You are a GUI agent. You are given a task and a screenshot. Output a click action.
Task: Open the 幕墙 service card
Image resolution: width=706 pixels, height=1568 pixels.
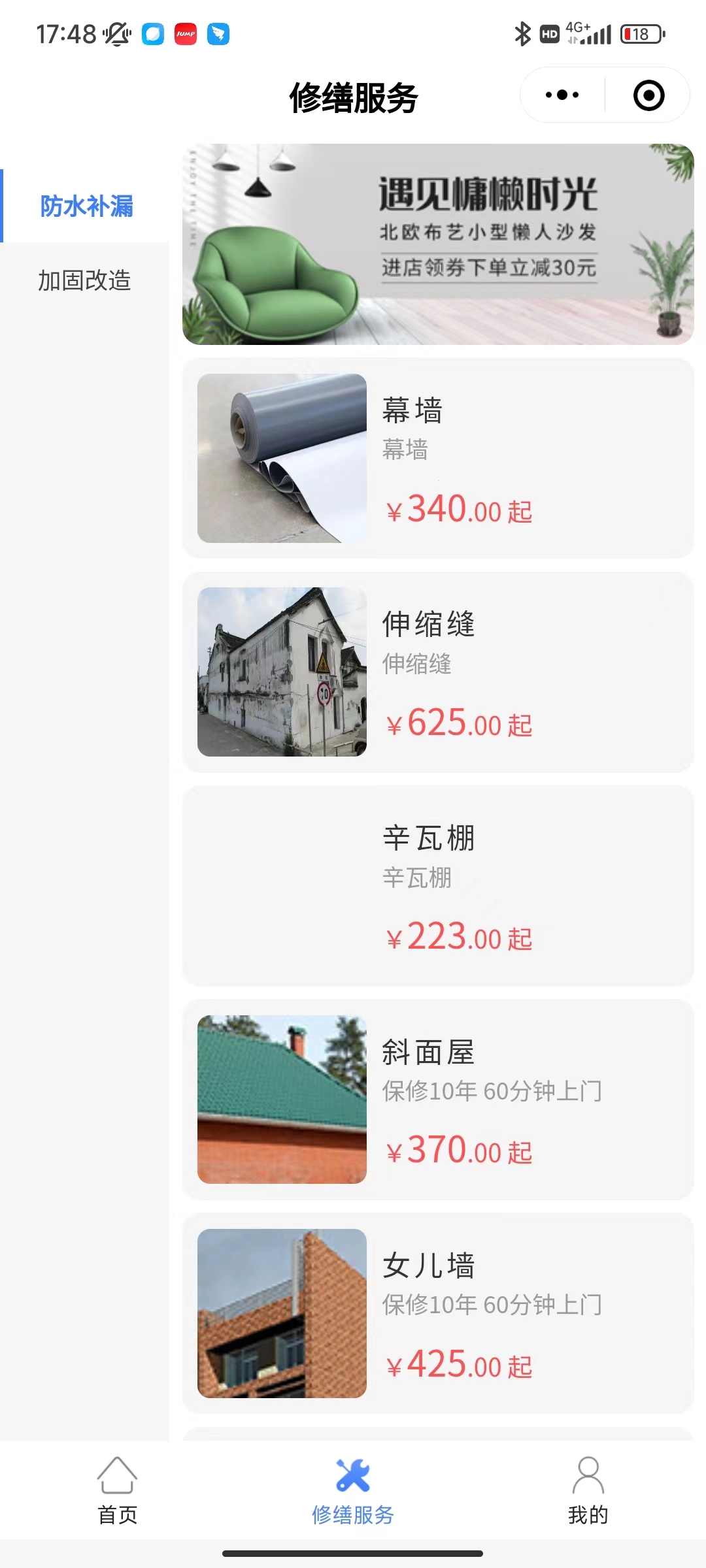pyautogui.click(x=438, y=458)
